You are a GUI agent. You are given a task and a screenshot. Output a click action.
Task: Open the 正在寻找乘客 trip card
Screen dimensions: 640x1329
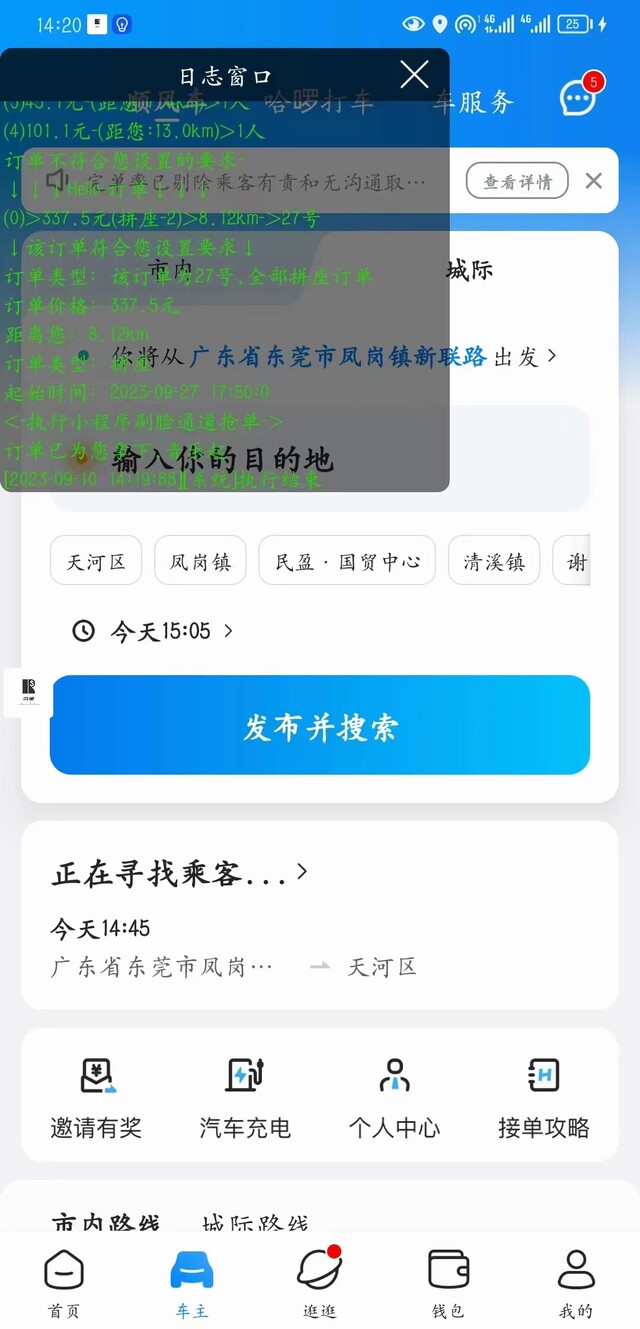click(x=320, y=915)
